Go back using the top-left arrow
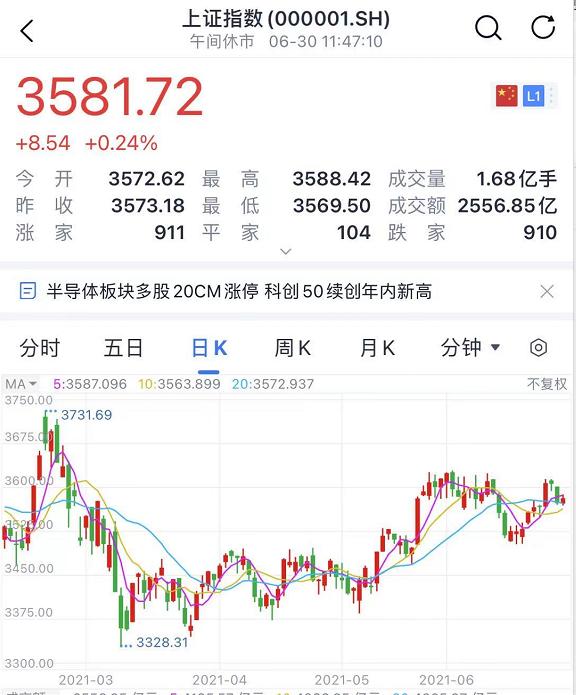This screenshot has width=576, height=695. [27, 31]
